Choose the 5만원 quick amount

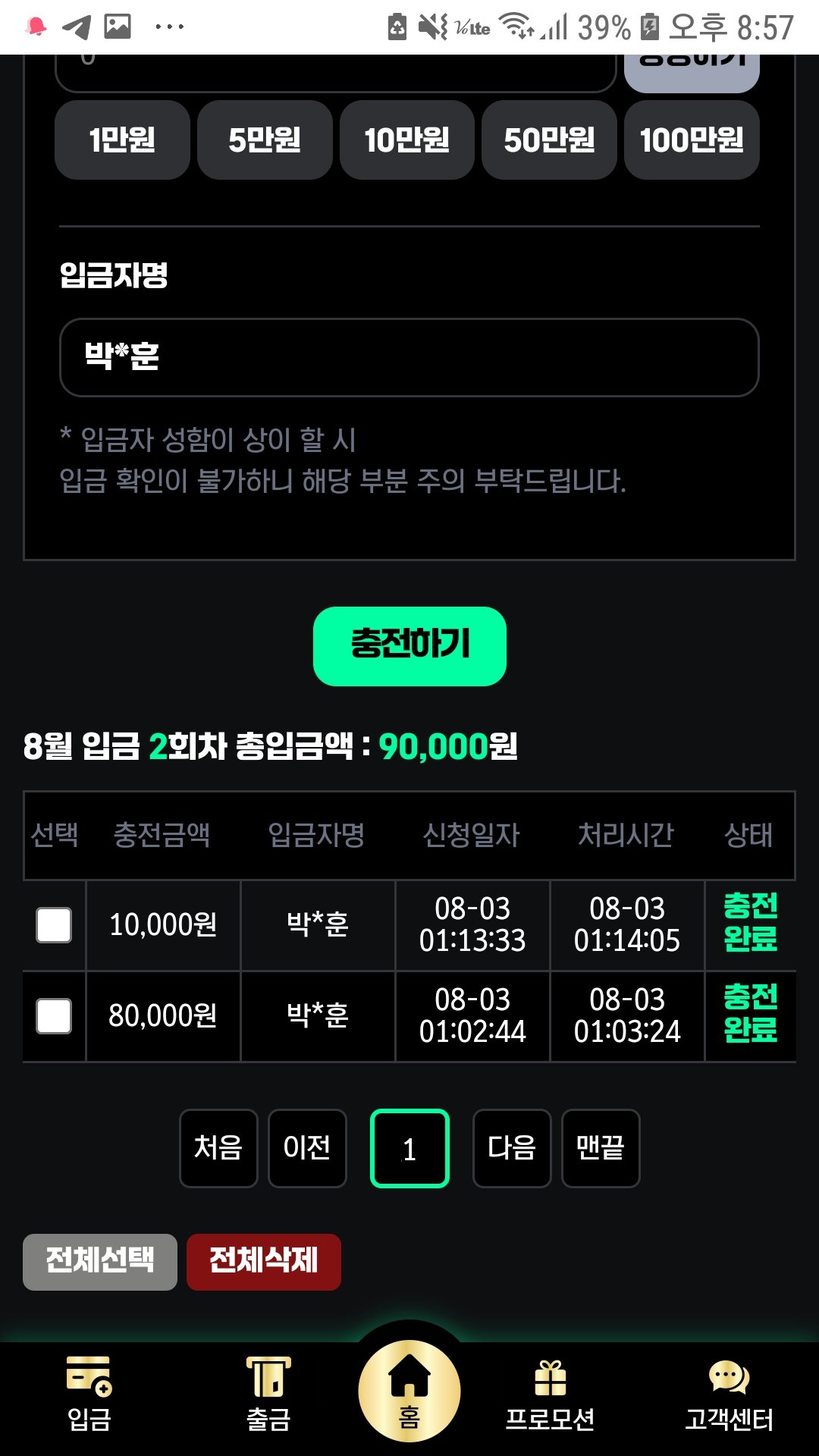(x=265, y=140)
